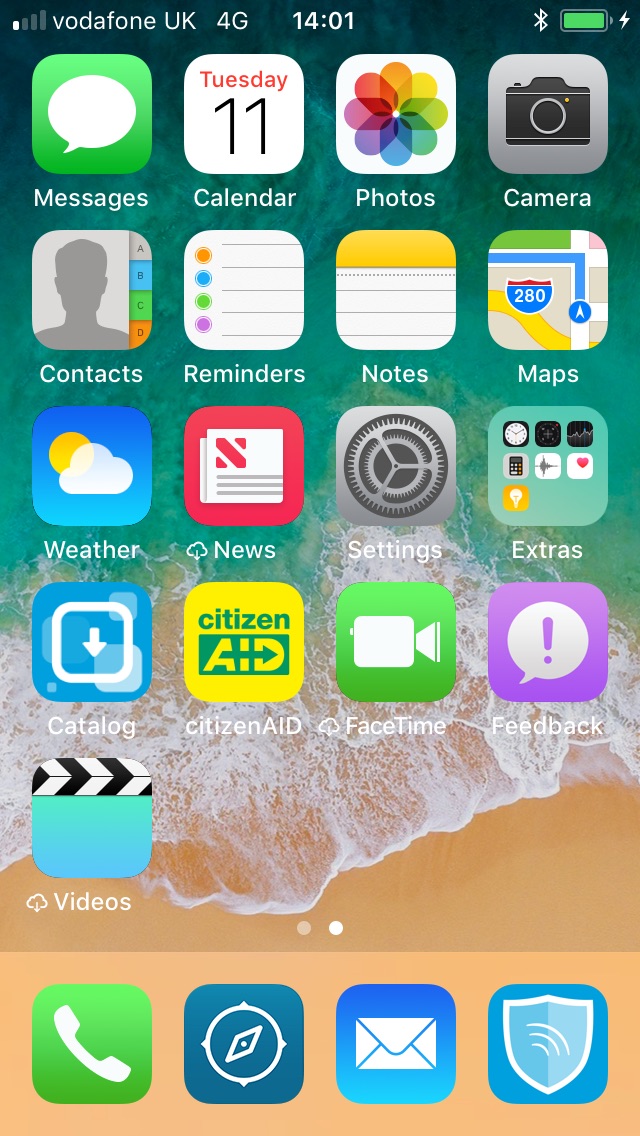The image size is (640, 1136).
Task: Open the citizenAID app
Action: pyautogui.click(x=244, y=642)
